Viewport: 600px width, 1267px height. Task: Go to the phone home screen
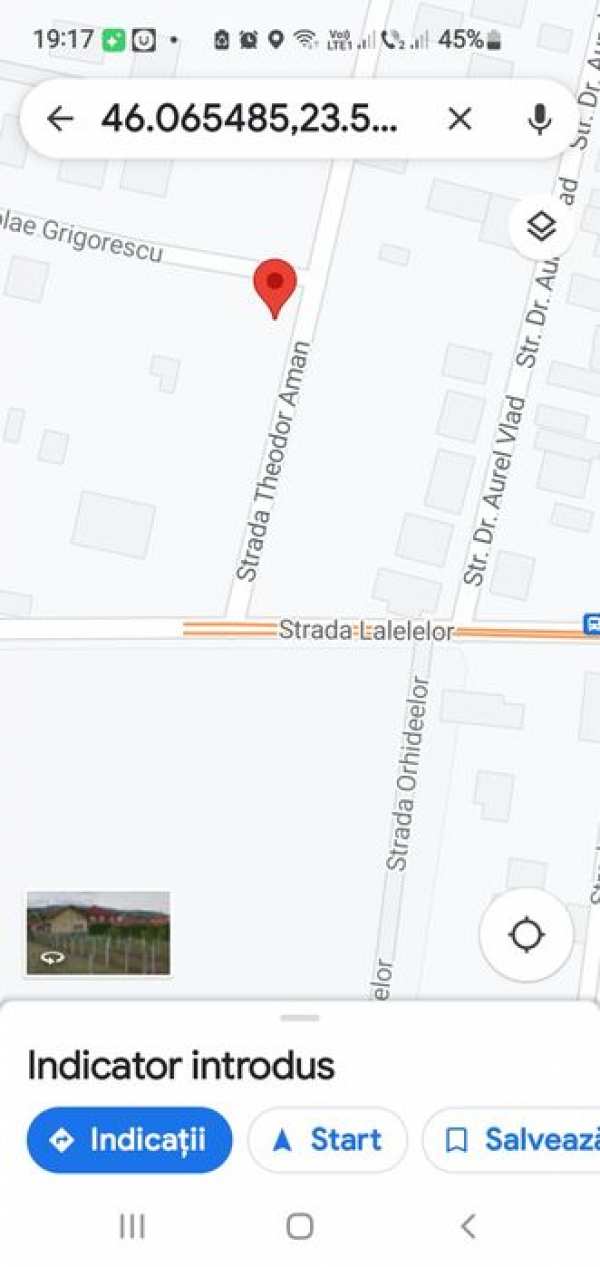(x=300, y=1226)
